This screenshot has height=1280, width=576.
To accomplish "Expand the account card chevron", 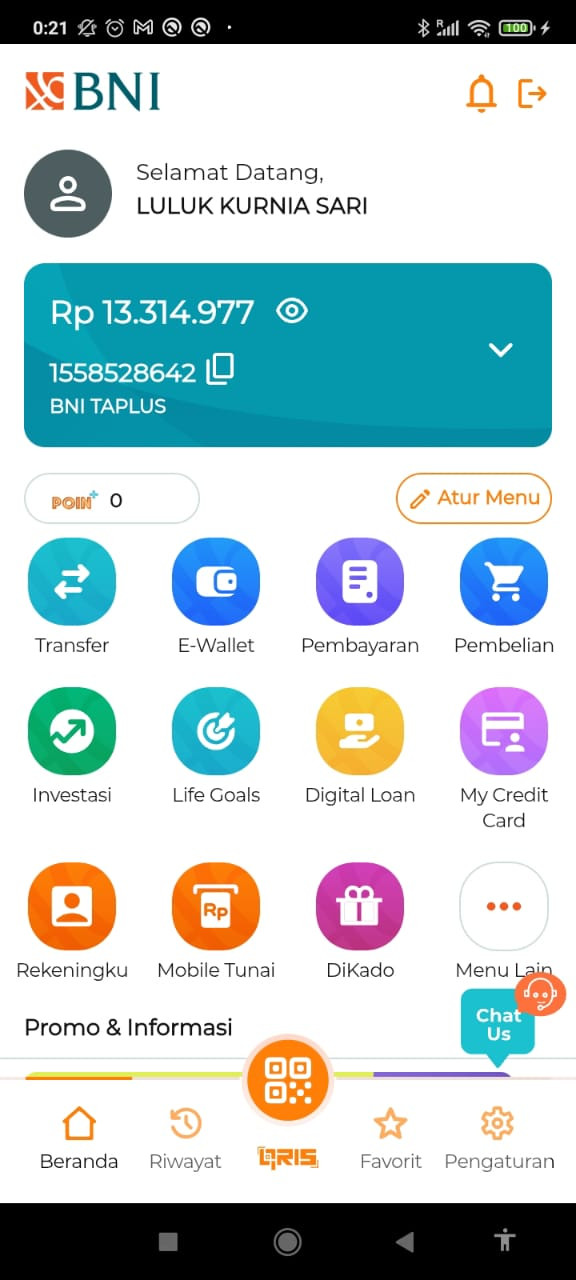I will (x=500, y=350).
